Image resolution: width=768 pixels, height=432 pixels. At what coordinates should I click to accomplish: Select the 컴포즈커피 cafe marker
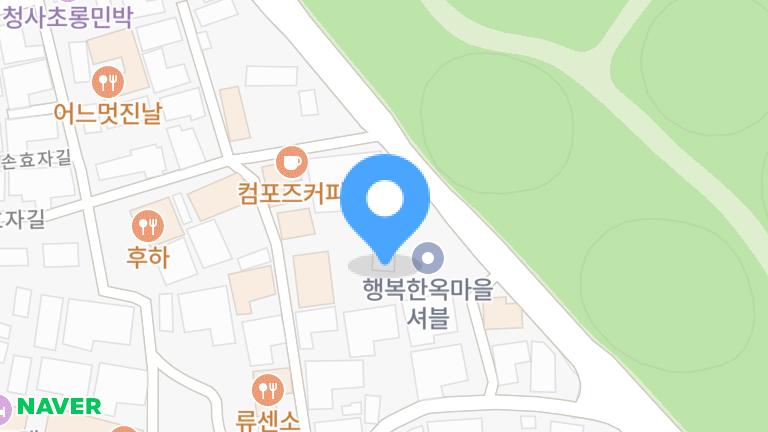coord(291,161)
